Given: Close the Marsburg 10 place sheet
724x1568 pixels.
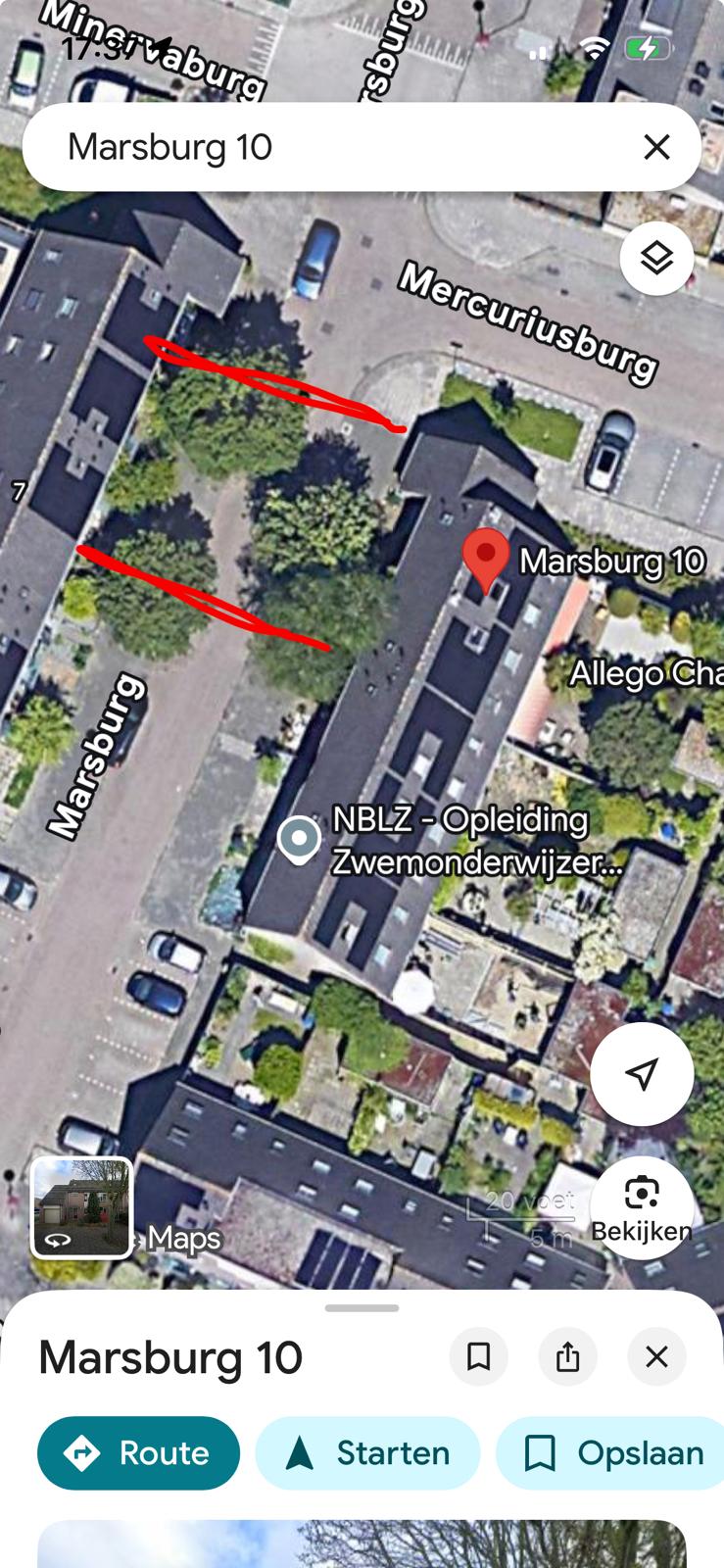Looking at the screenshot, I should [656, 1357].
